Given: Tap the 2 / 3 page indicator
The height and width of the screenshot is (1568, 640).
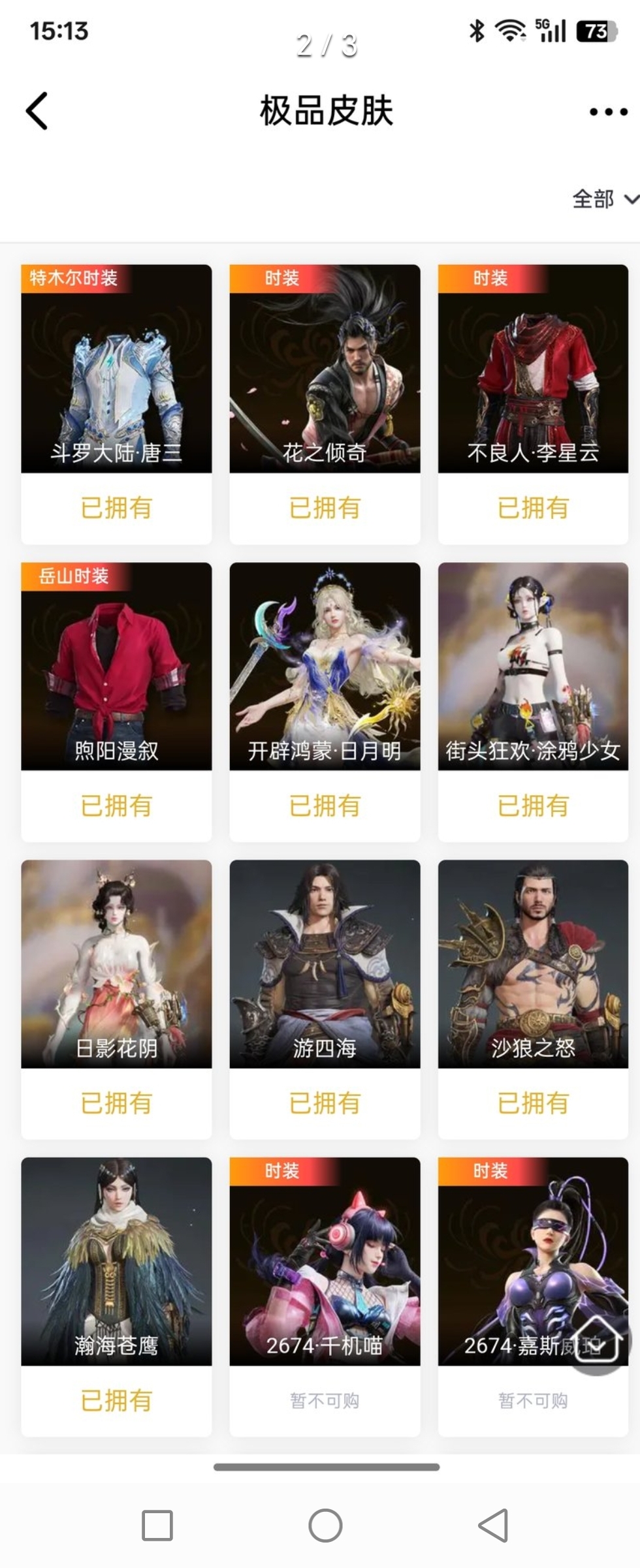Looking at the screenshot, I should (326, 46).
